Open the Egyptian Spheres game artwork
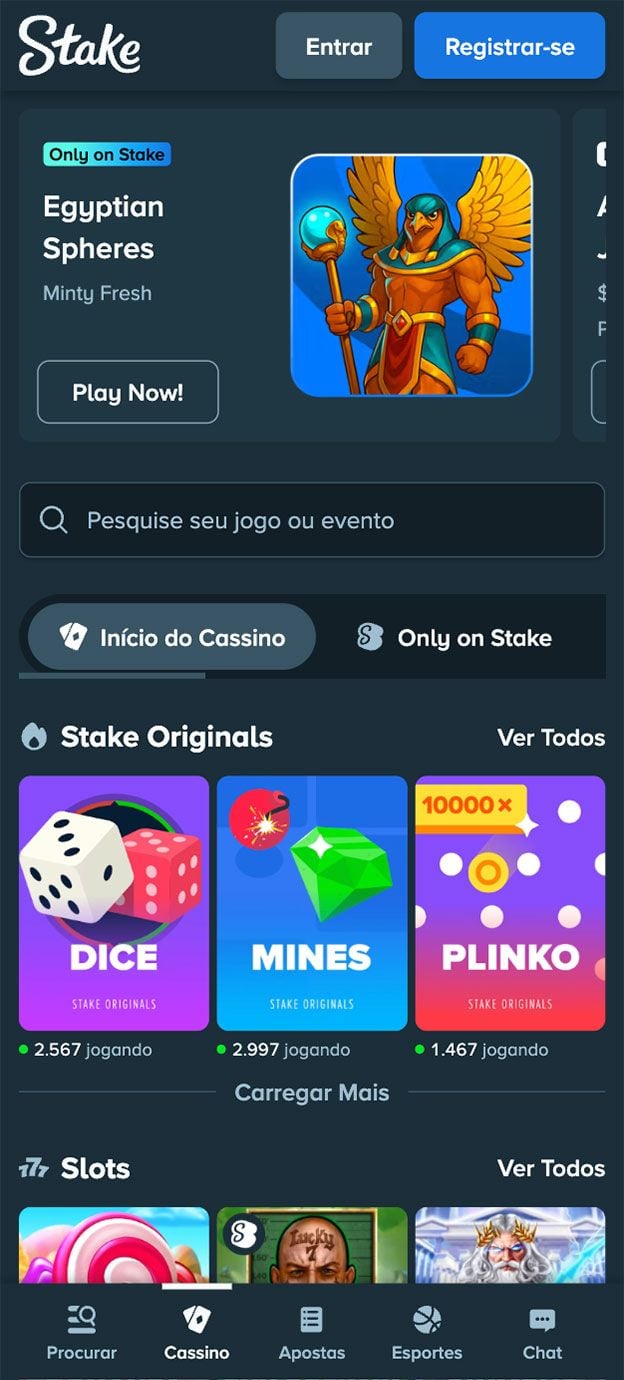Viewport: 624px width, 1380px height. pyautogui.click(x=411, y=275)
